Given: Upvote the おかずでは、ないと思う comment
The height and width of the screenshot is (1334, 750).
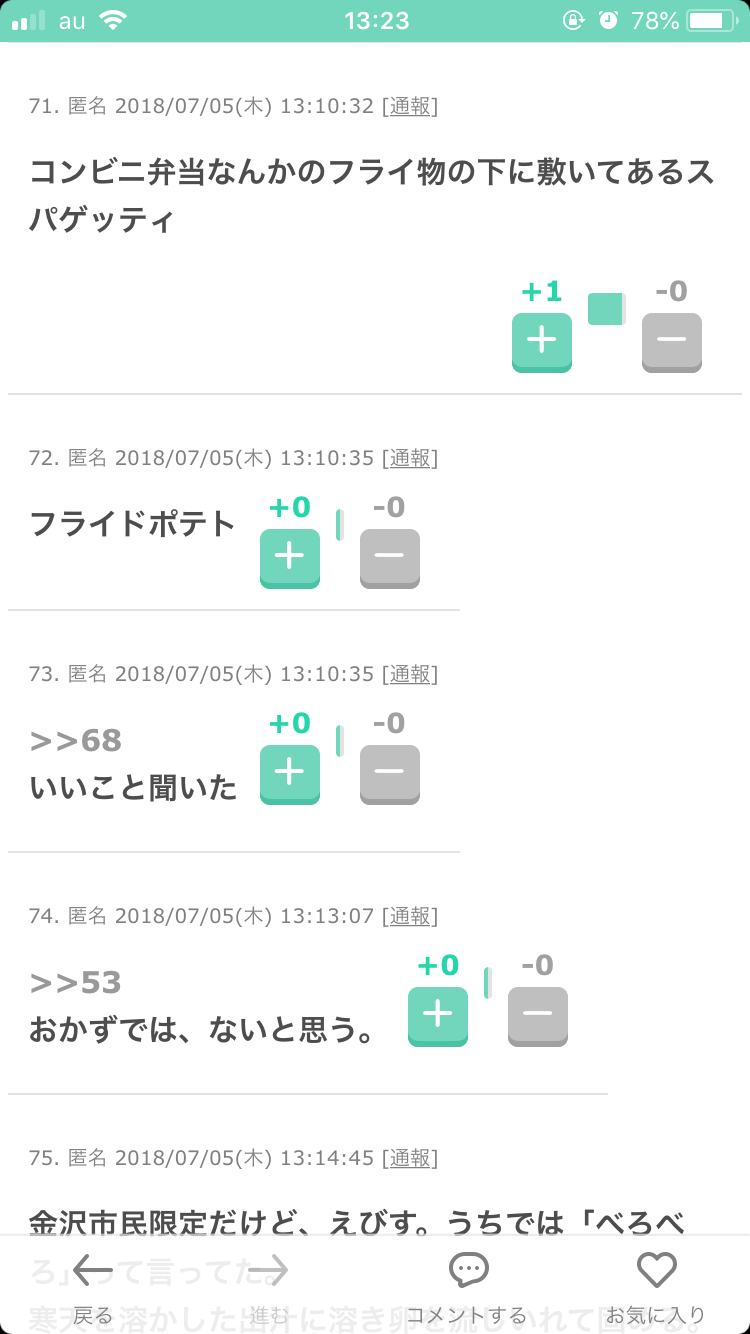Looking at the screenshot, I should (x=437, y=1015).
